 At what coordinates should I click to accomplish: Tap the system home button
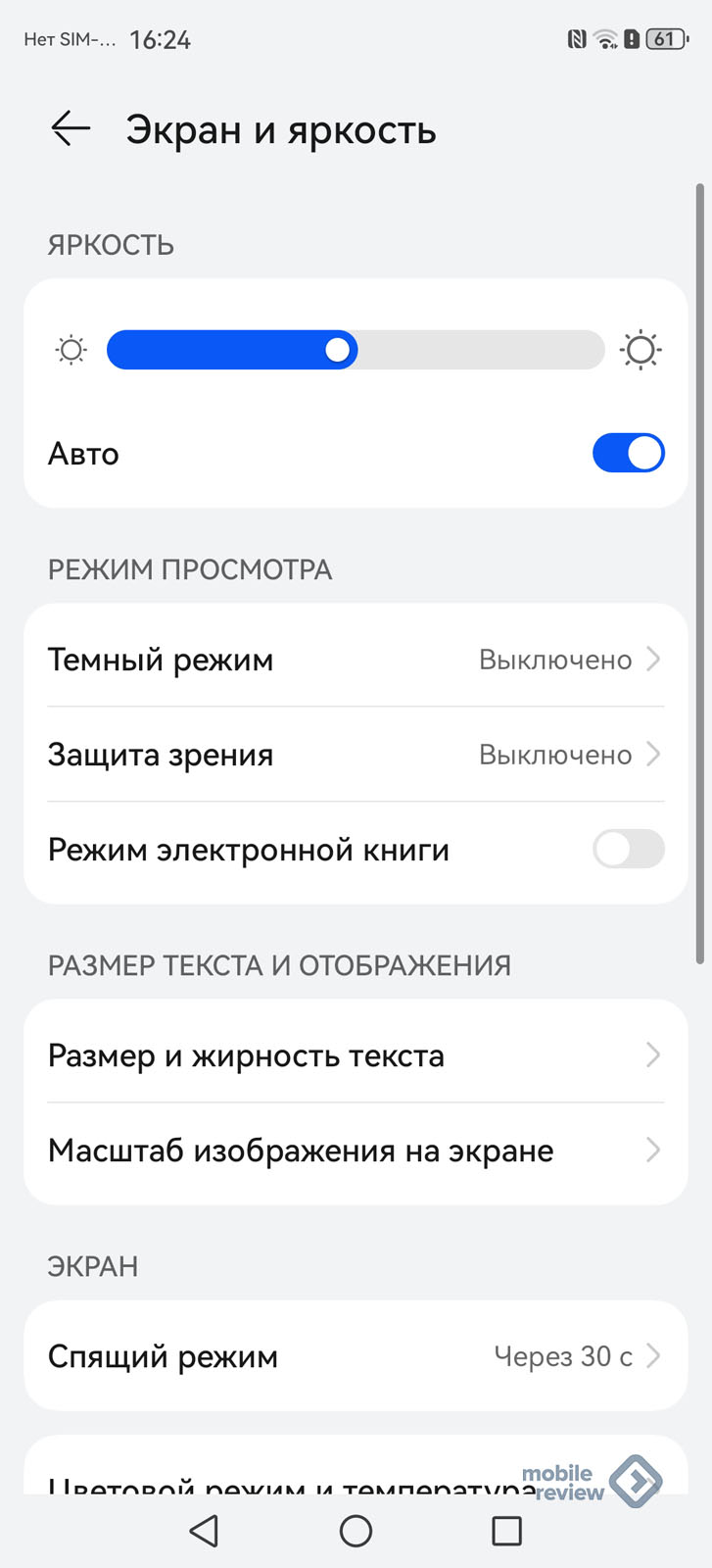[356, 1531]
